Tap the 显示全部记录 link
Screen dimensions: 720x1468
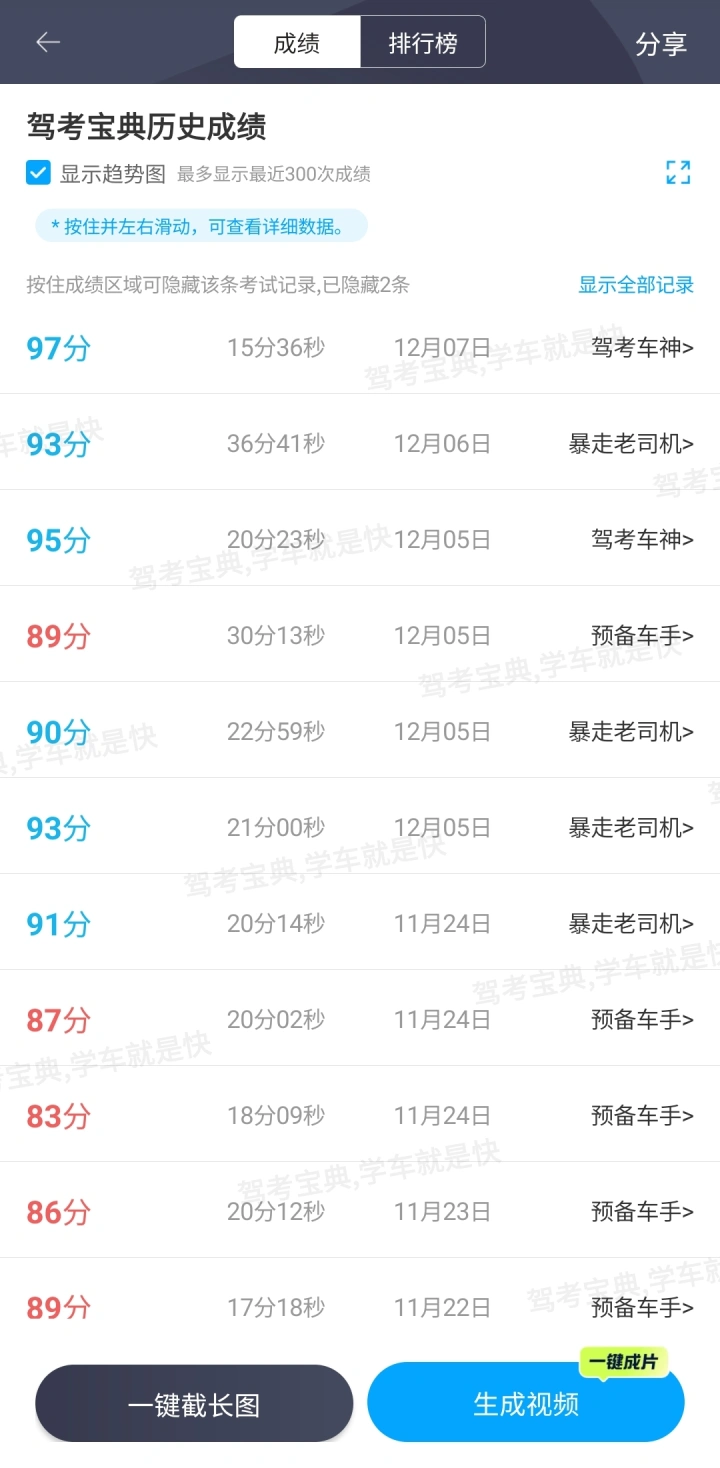click(636, 285)
